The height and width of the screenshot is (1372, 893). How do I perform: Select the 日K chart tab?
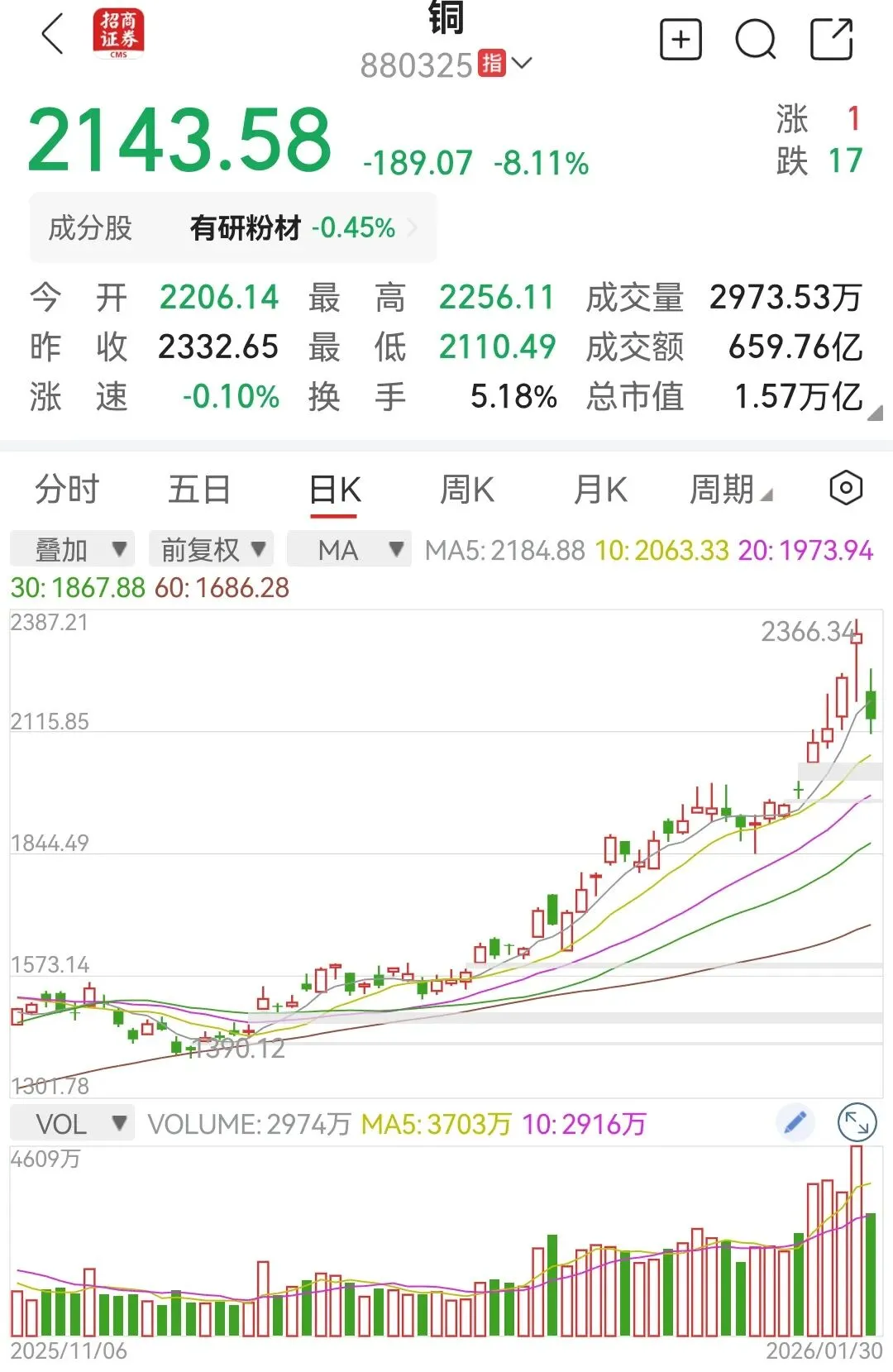pyautogui.click(x=334, y=490)
